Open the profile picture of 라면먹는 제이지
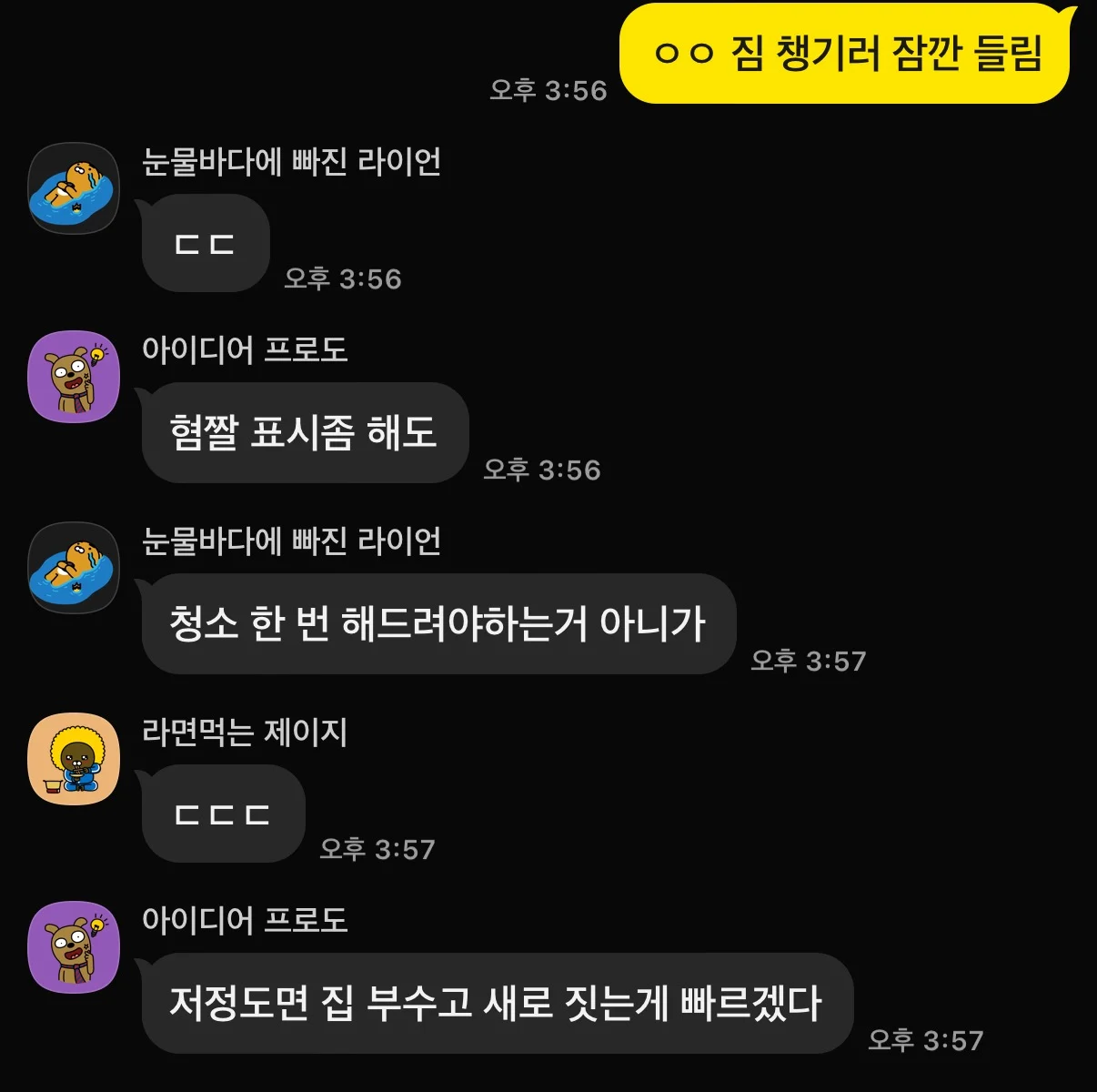This screenshot has height=1092, width=1097. (74, 758)
